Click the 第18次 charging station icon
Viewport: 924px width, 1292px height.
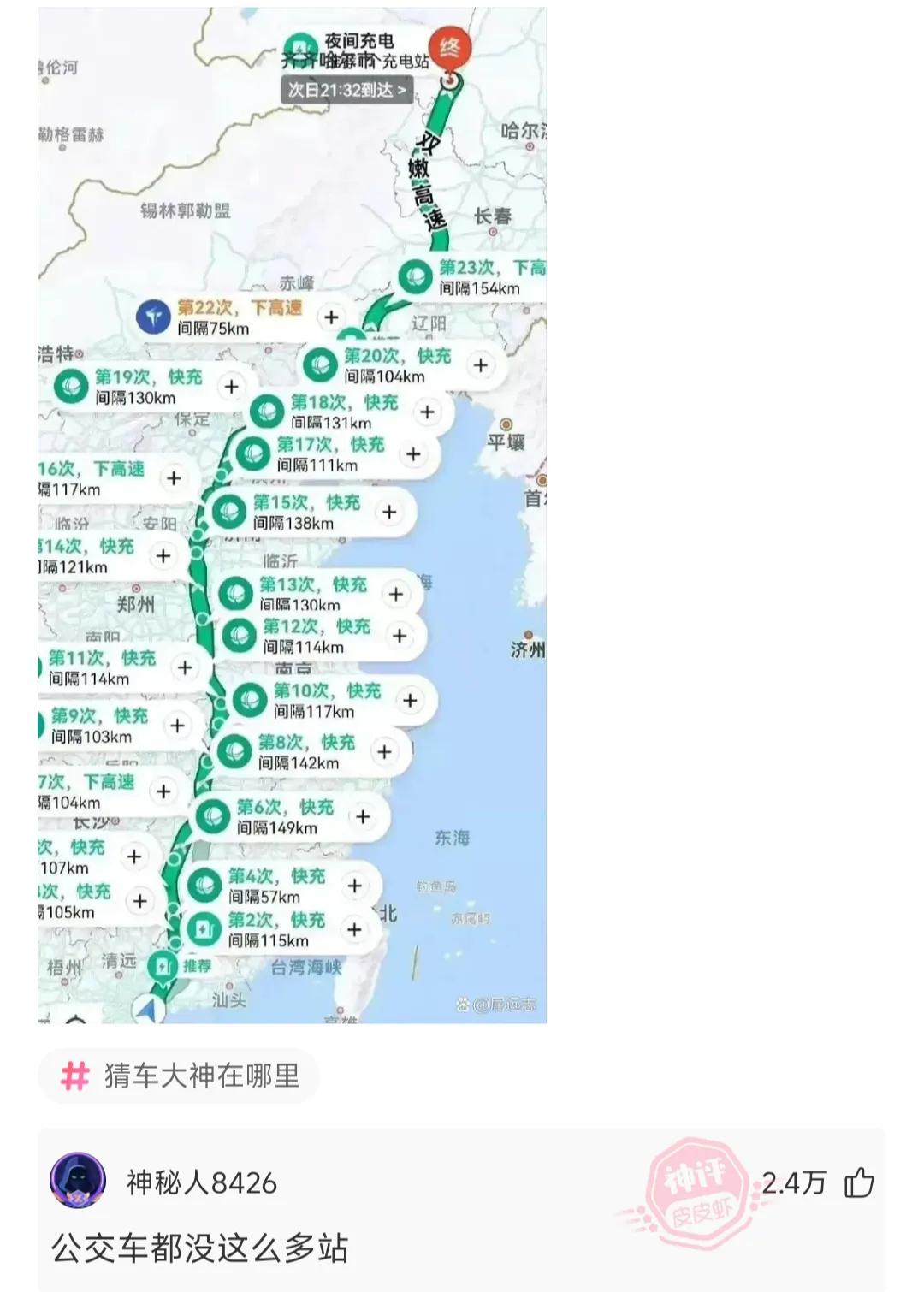coord(267,409)
